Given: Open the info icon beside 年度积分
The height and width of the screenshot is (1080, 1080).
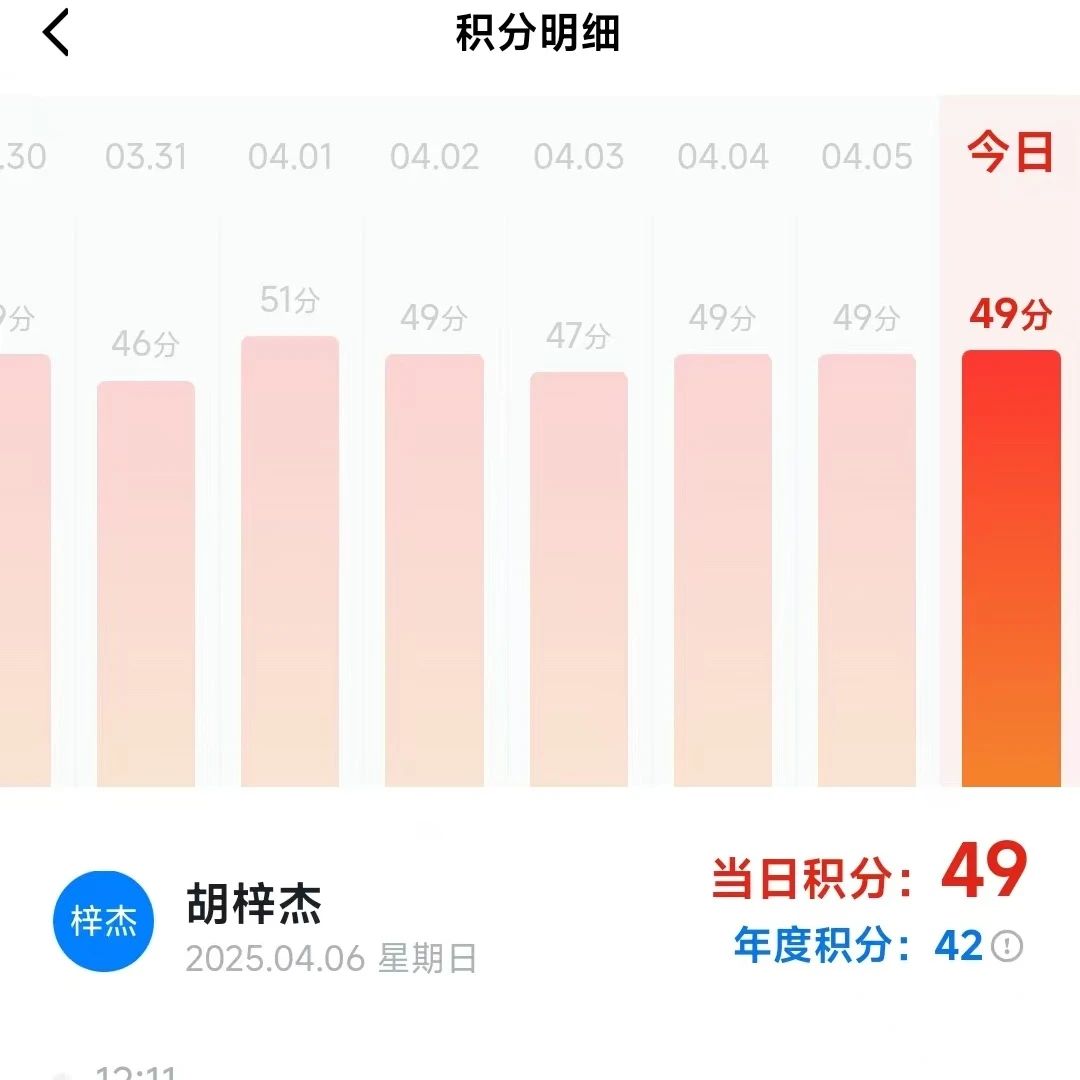Looking at the screenshot, I should pyautogui.click(x=1007, y=945).
